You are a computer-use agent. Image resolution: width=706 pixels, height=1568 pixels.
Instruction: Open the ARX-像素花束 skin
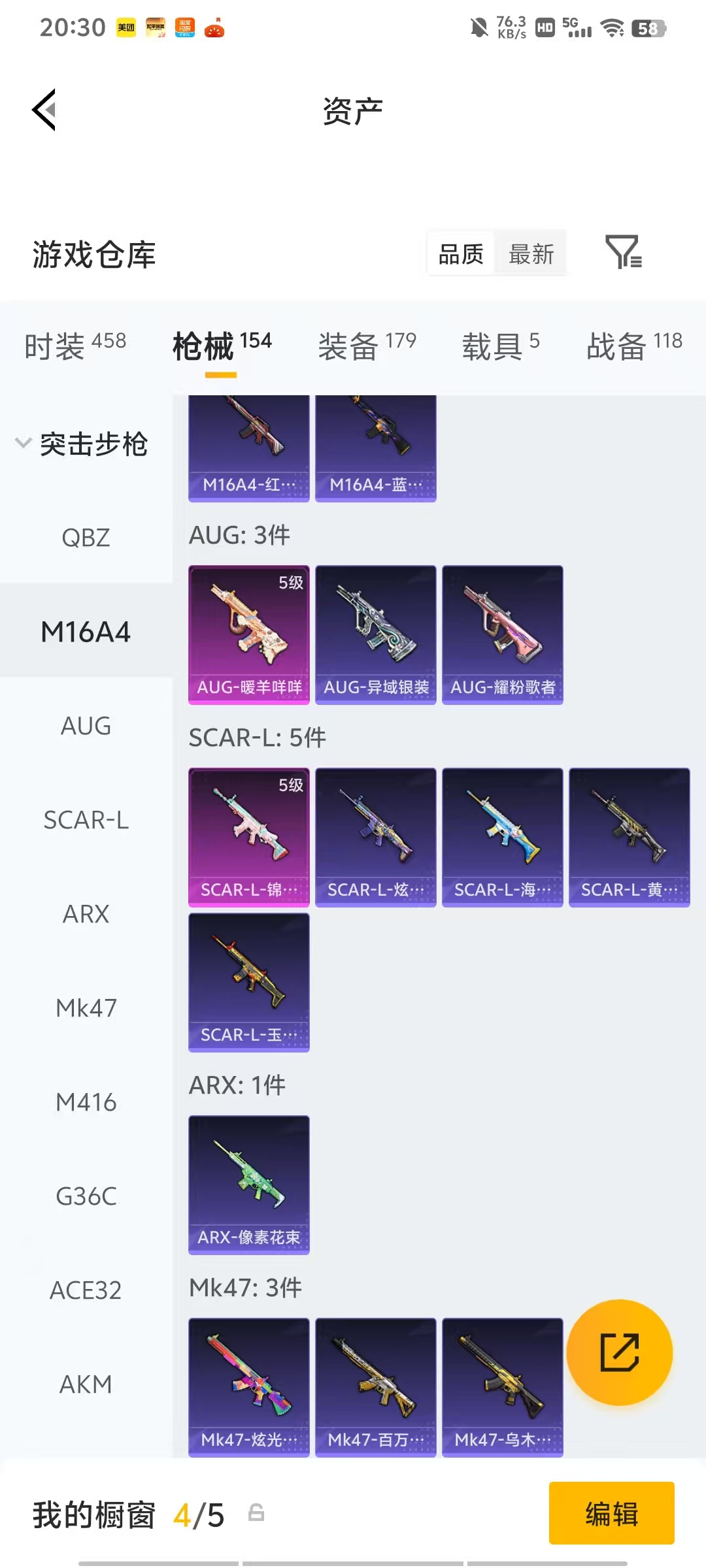(249, 1185)
